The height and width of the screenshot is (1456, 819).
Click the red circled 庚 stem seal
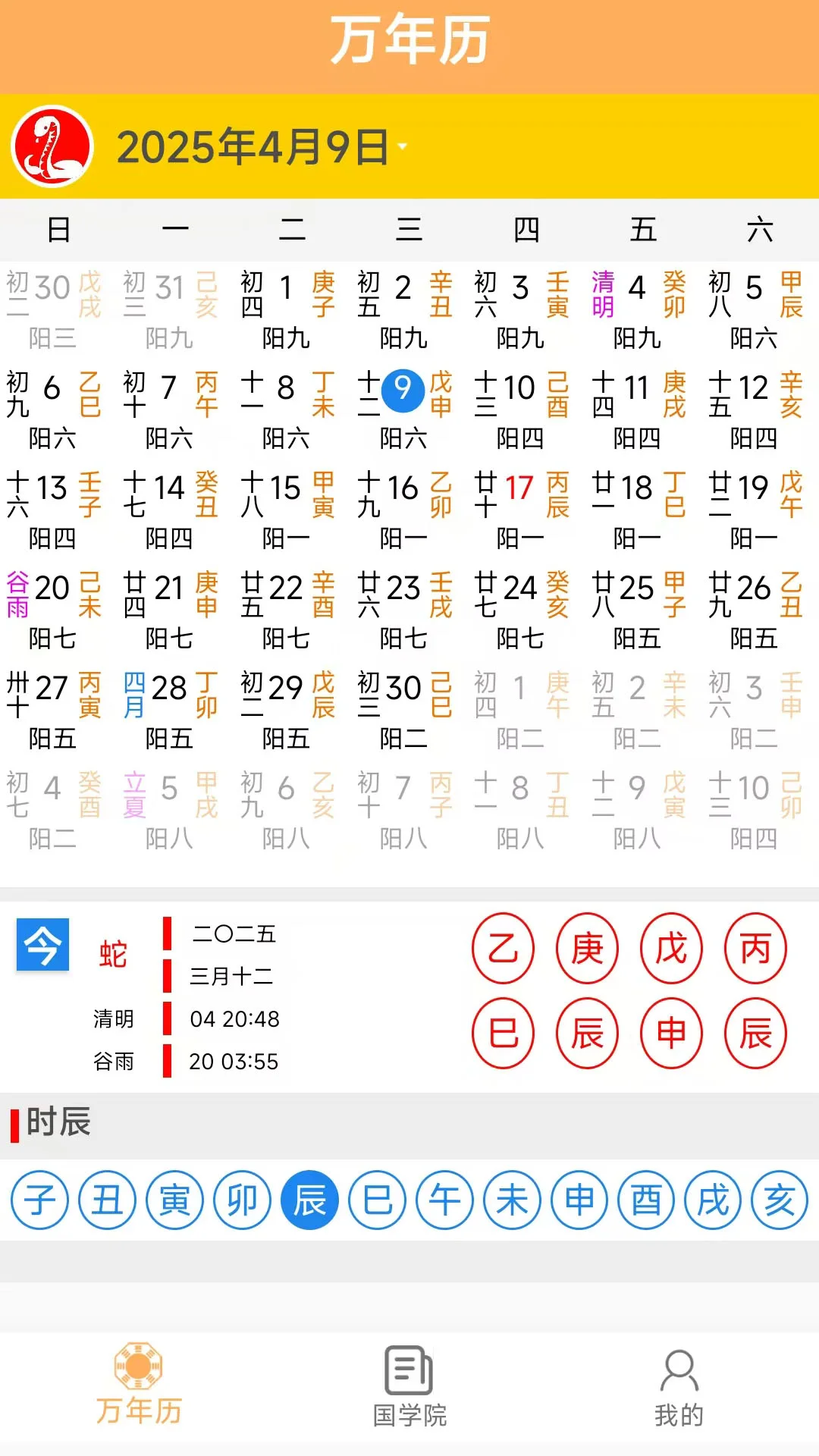click(587, 948)
